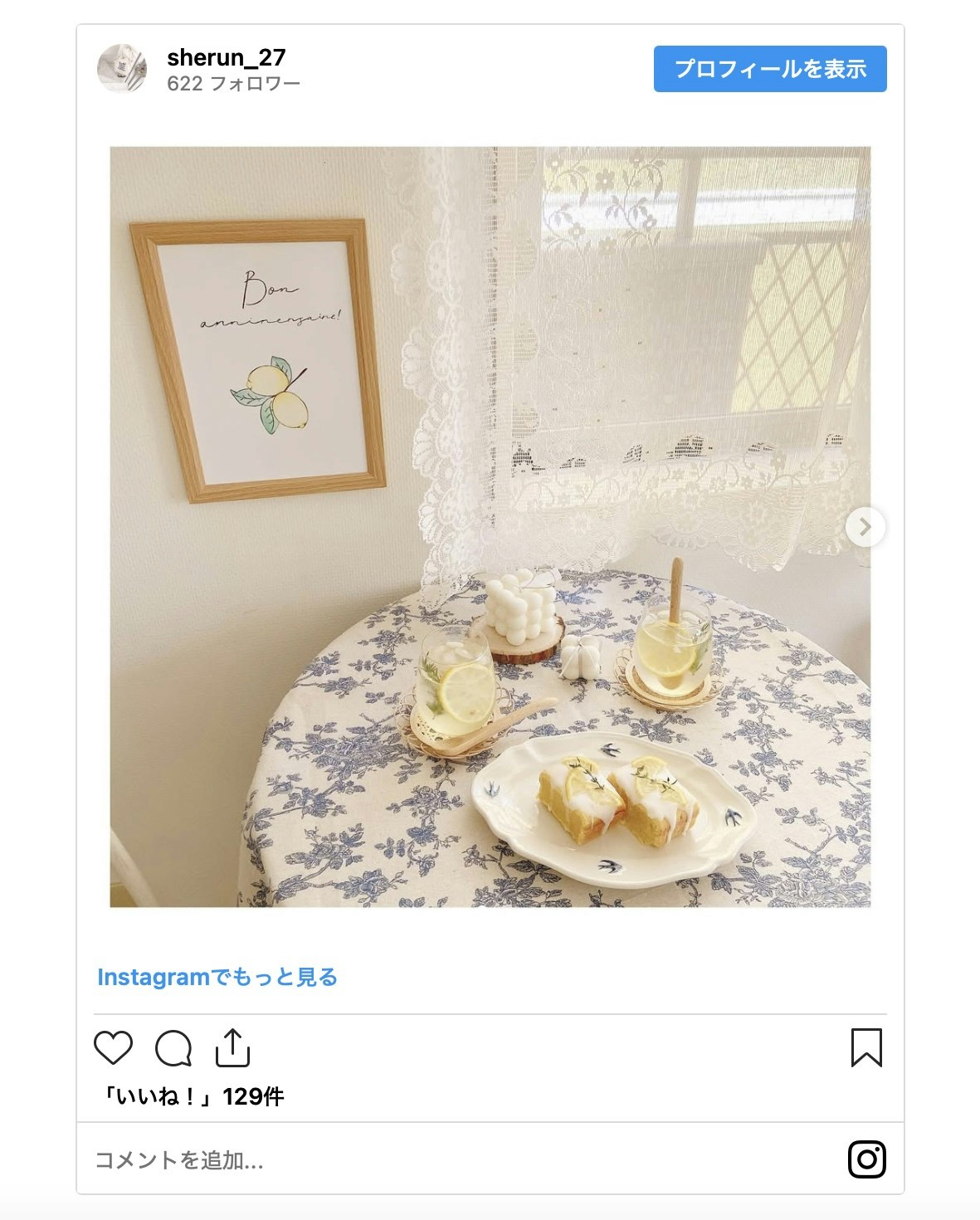Share this post
The width and height of the screenshot is (980, 1220).
coord(232,1047)
